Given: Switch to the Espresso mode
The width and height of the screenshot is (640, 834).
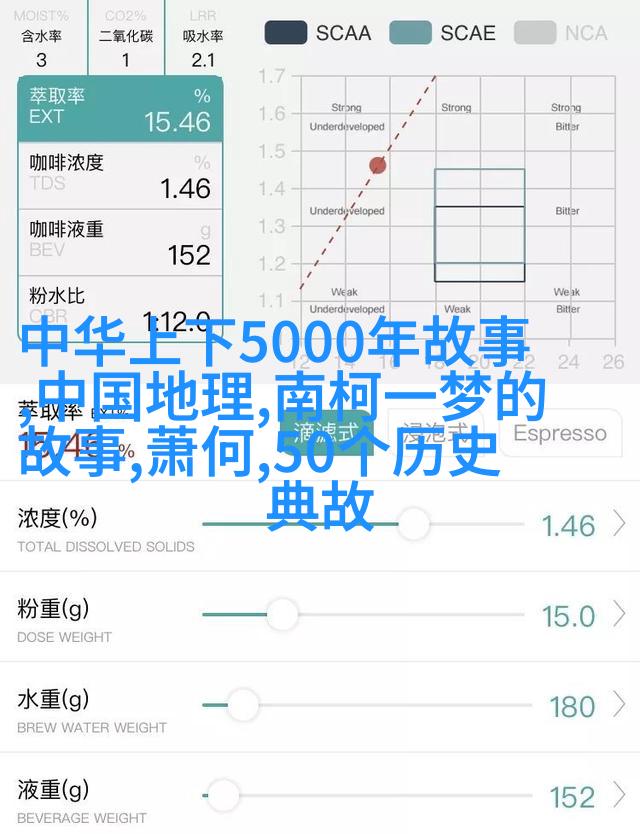Looking at the screenshot, I should tap(560, 433).
